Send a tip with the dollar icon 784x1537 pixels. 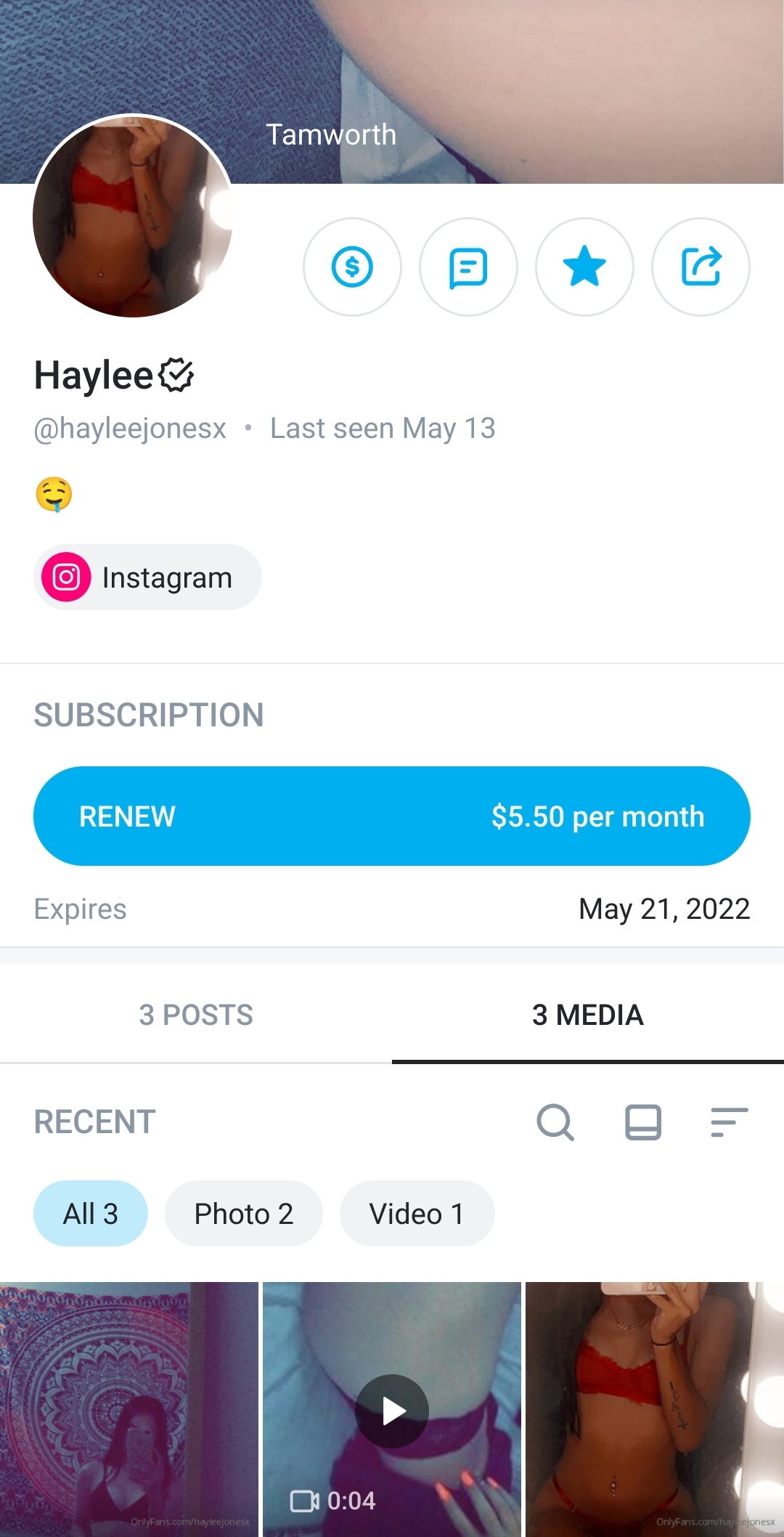click(352, 267)
